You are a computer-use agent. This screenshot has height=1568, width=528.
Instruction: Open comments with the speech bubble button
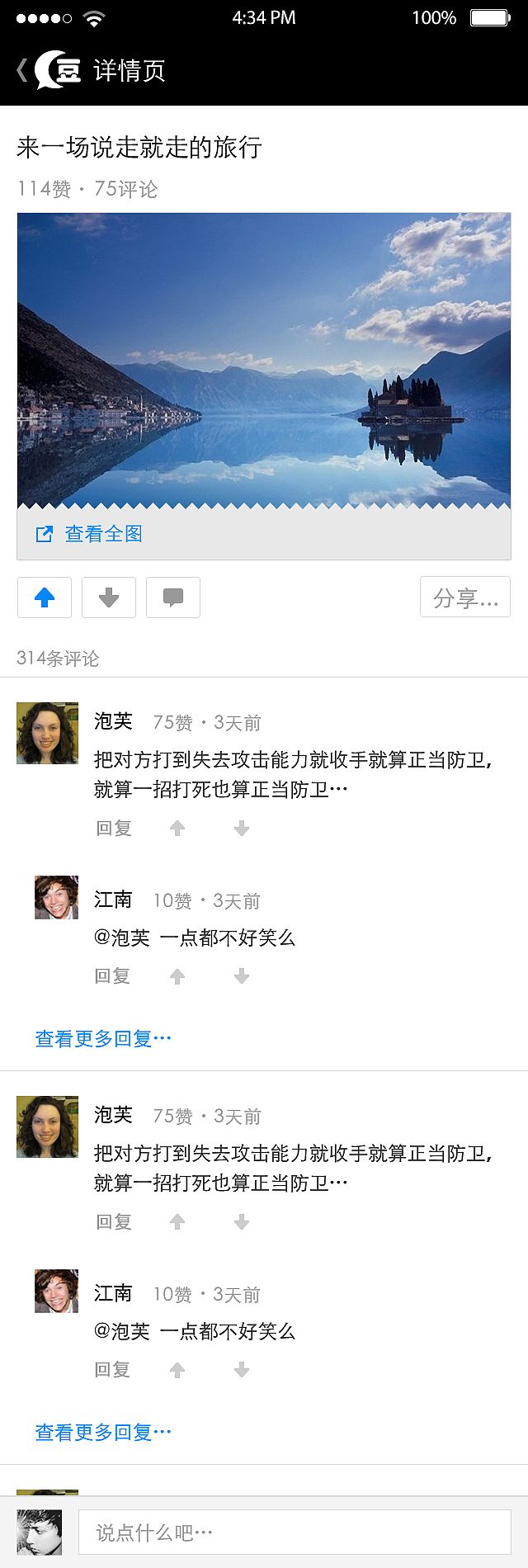click(173, 597)
